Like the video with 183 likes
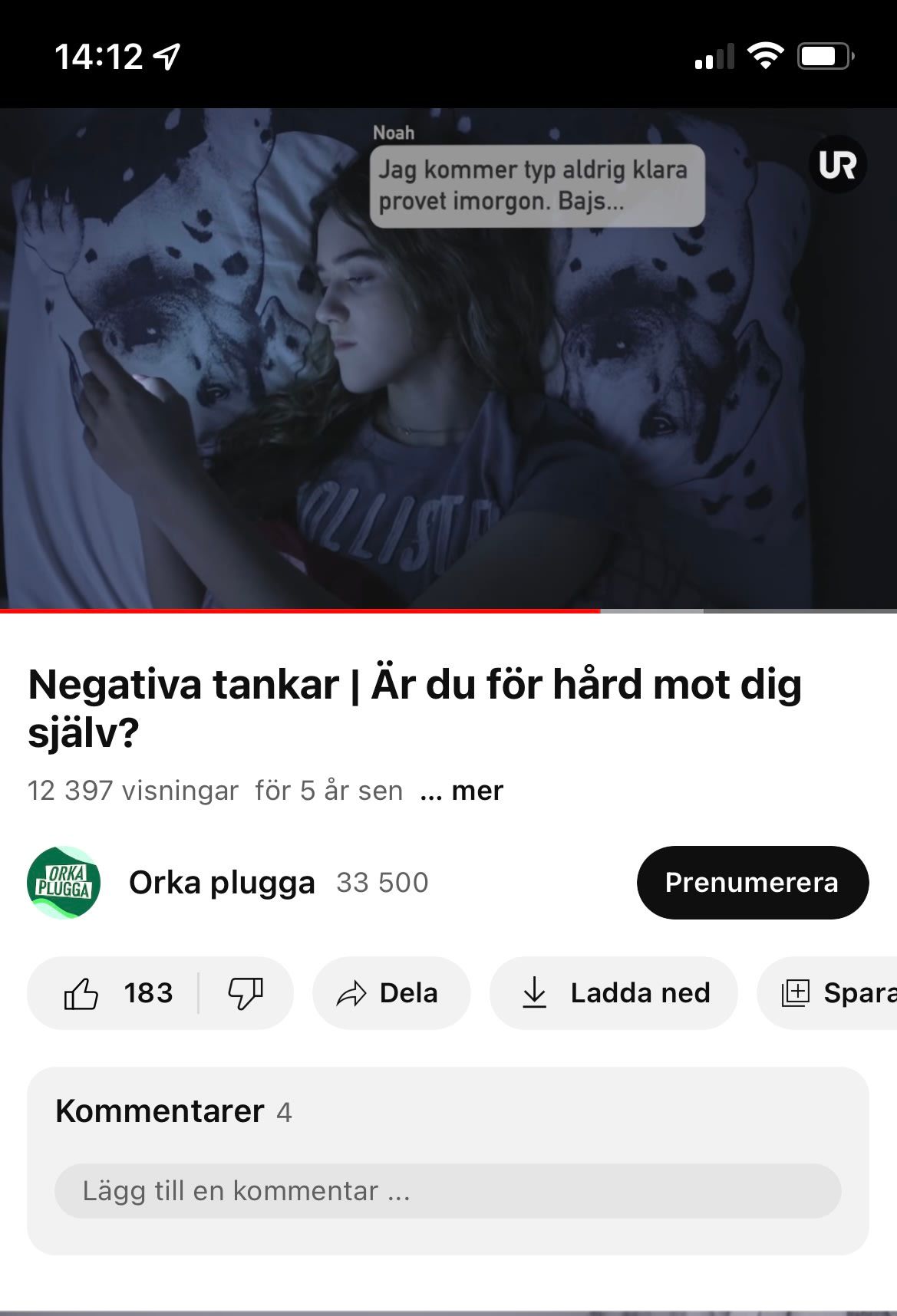 115,993
